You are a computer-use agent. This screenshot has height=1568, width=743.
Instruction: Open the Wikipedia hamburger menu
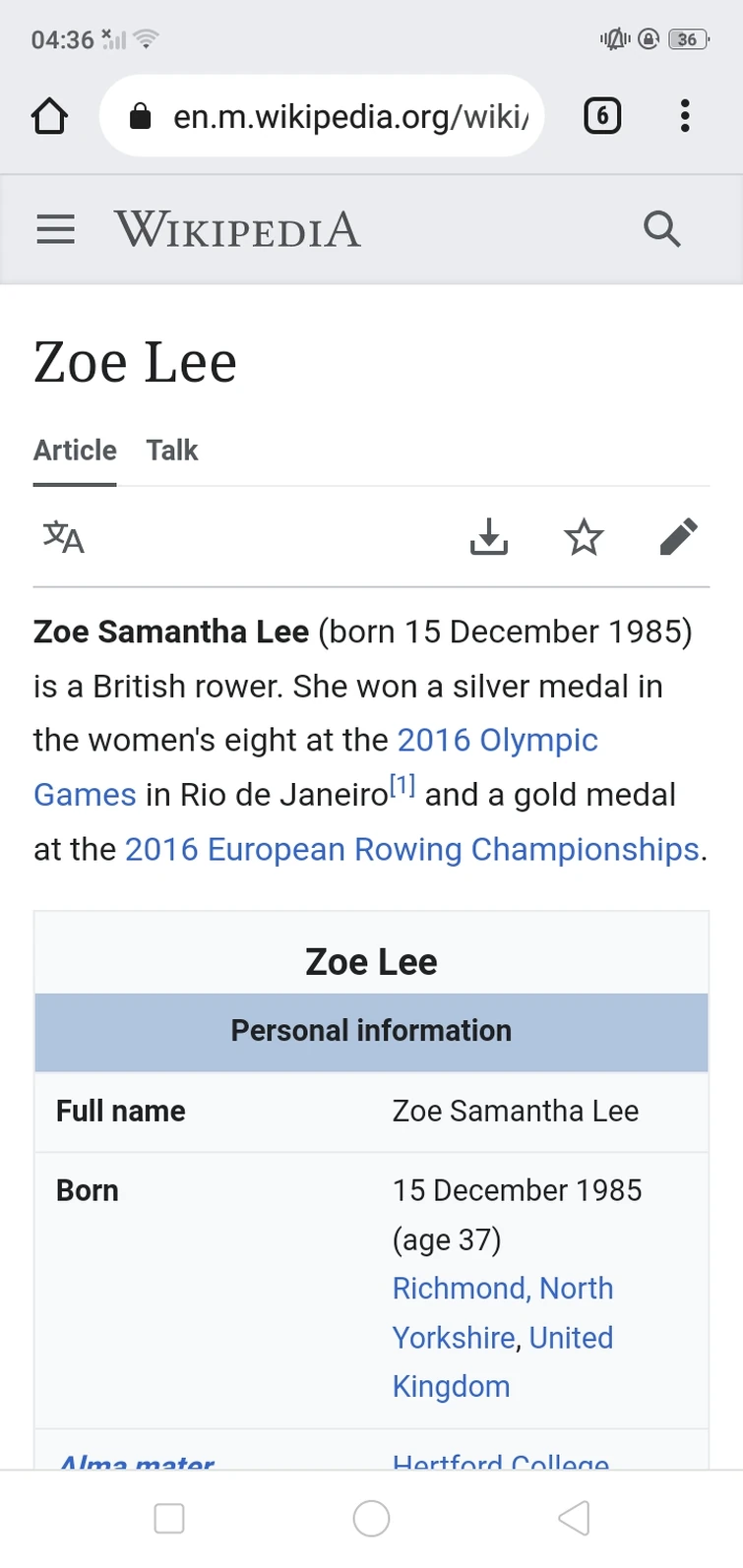[55, 229]
